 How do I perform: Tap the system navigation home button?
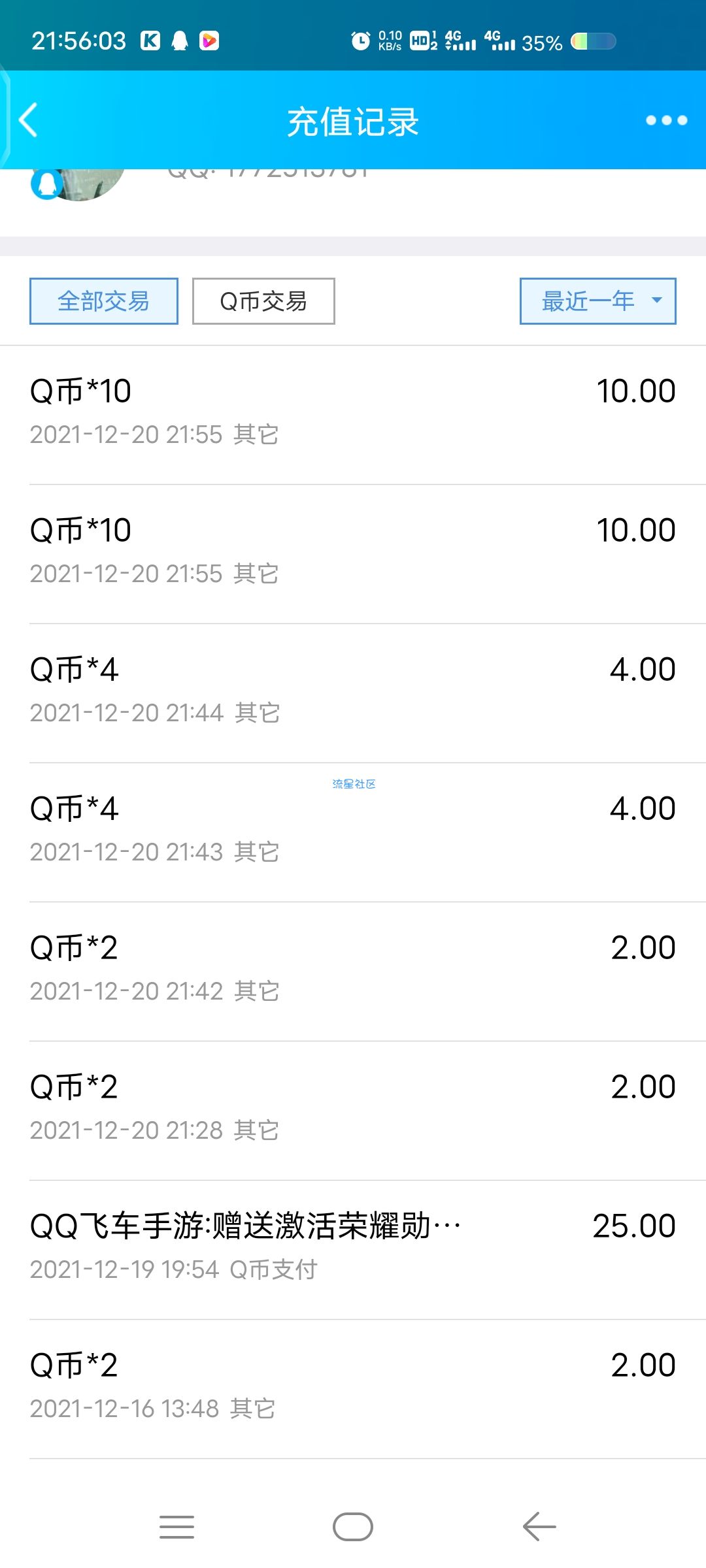(x=353, y=1527)
